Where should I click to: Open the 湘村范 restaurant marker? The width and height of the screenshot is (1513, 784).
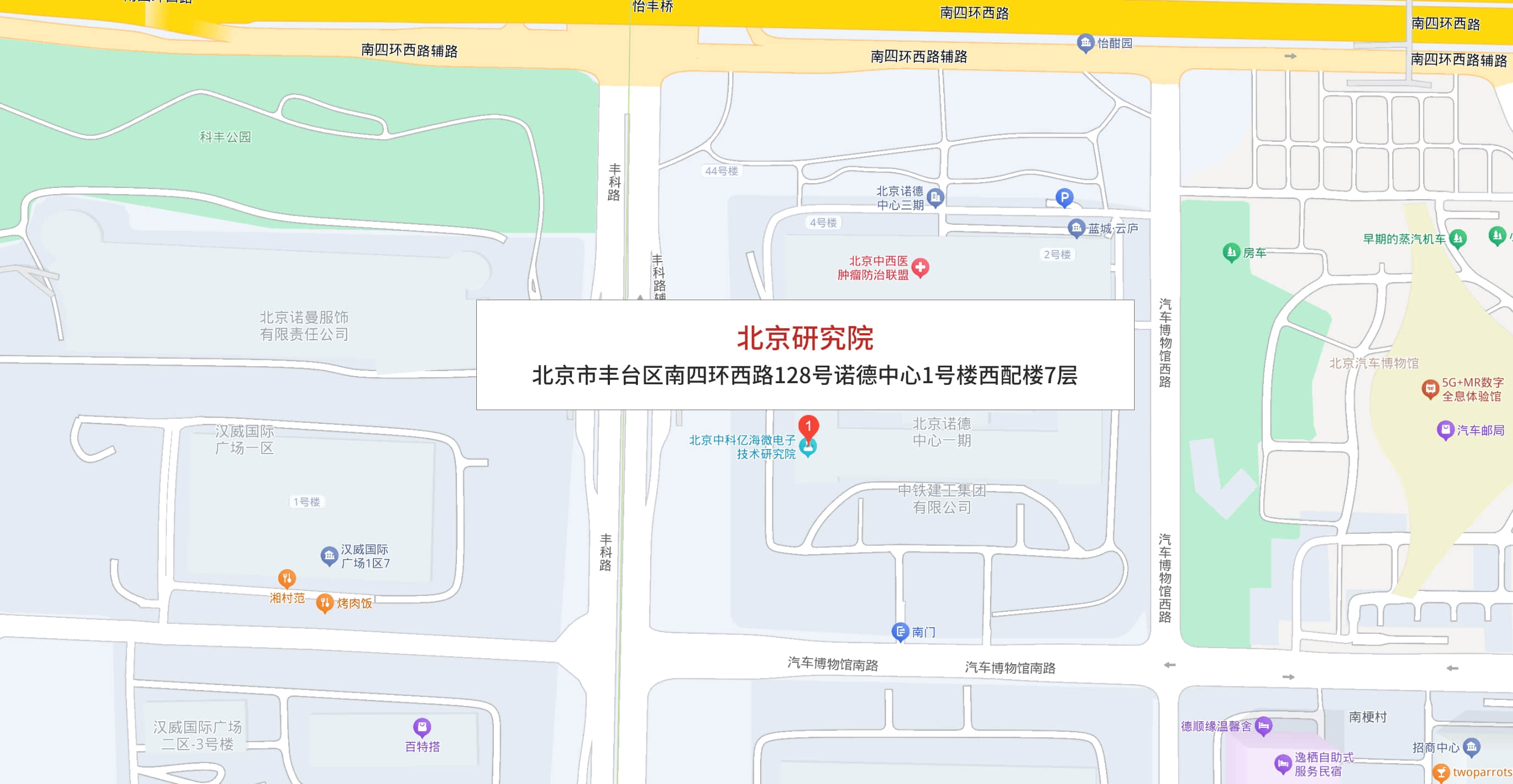[287, 579]
